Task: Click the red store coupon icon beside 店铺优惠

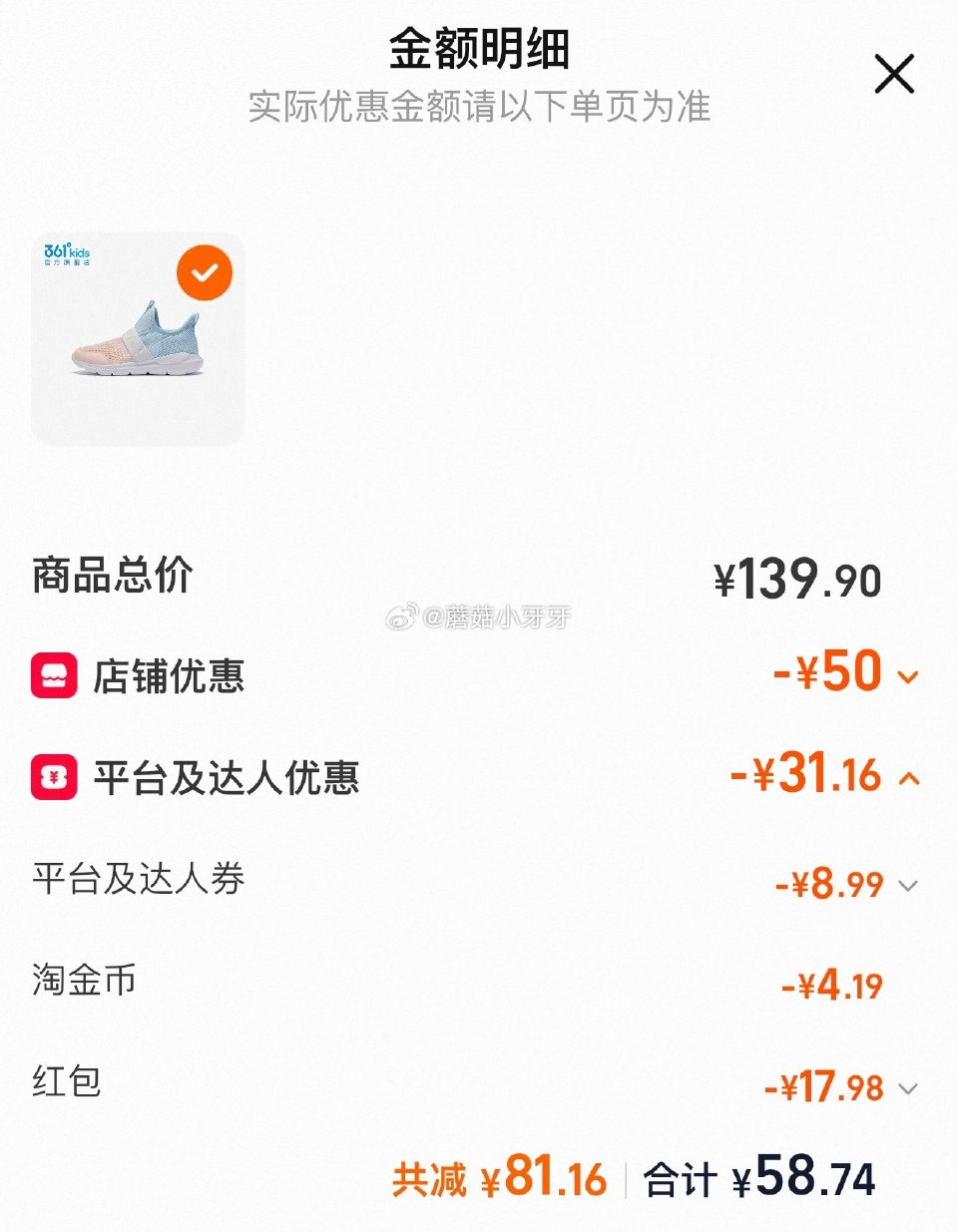Action: 52,674
